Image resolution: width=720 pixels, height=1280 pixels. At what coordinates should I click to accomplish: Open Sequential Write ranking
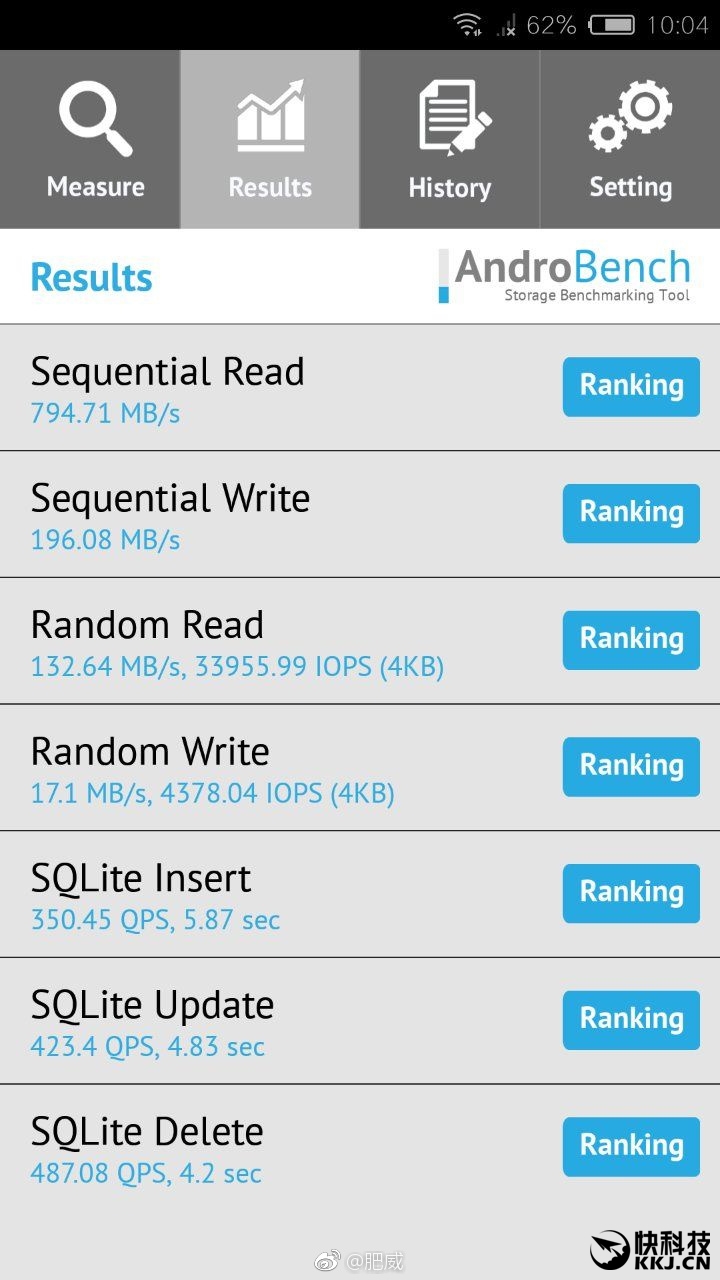(631, 513)
